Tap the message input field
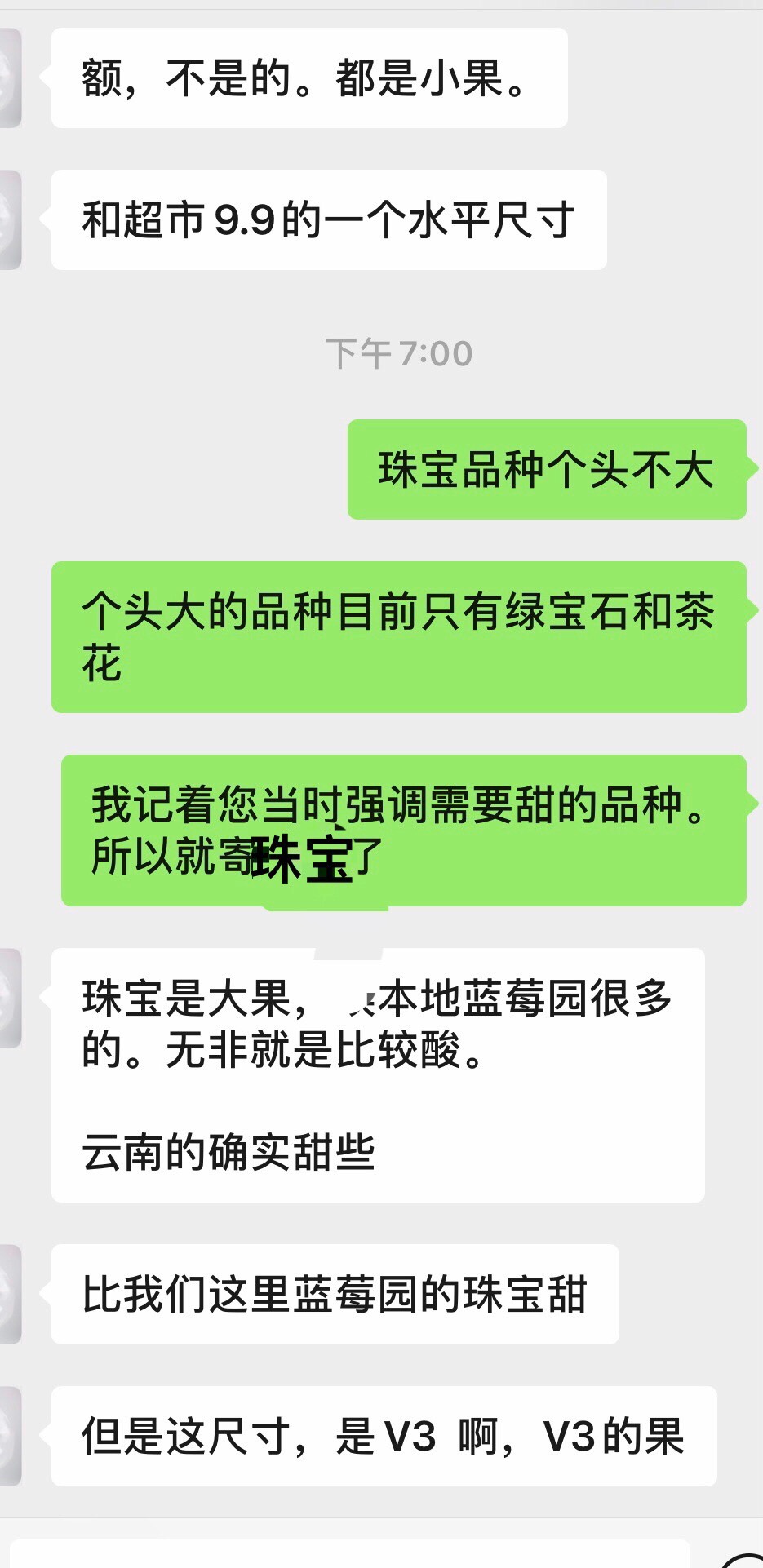This screenshot has height=1568, width=763. [351, 1552]
